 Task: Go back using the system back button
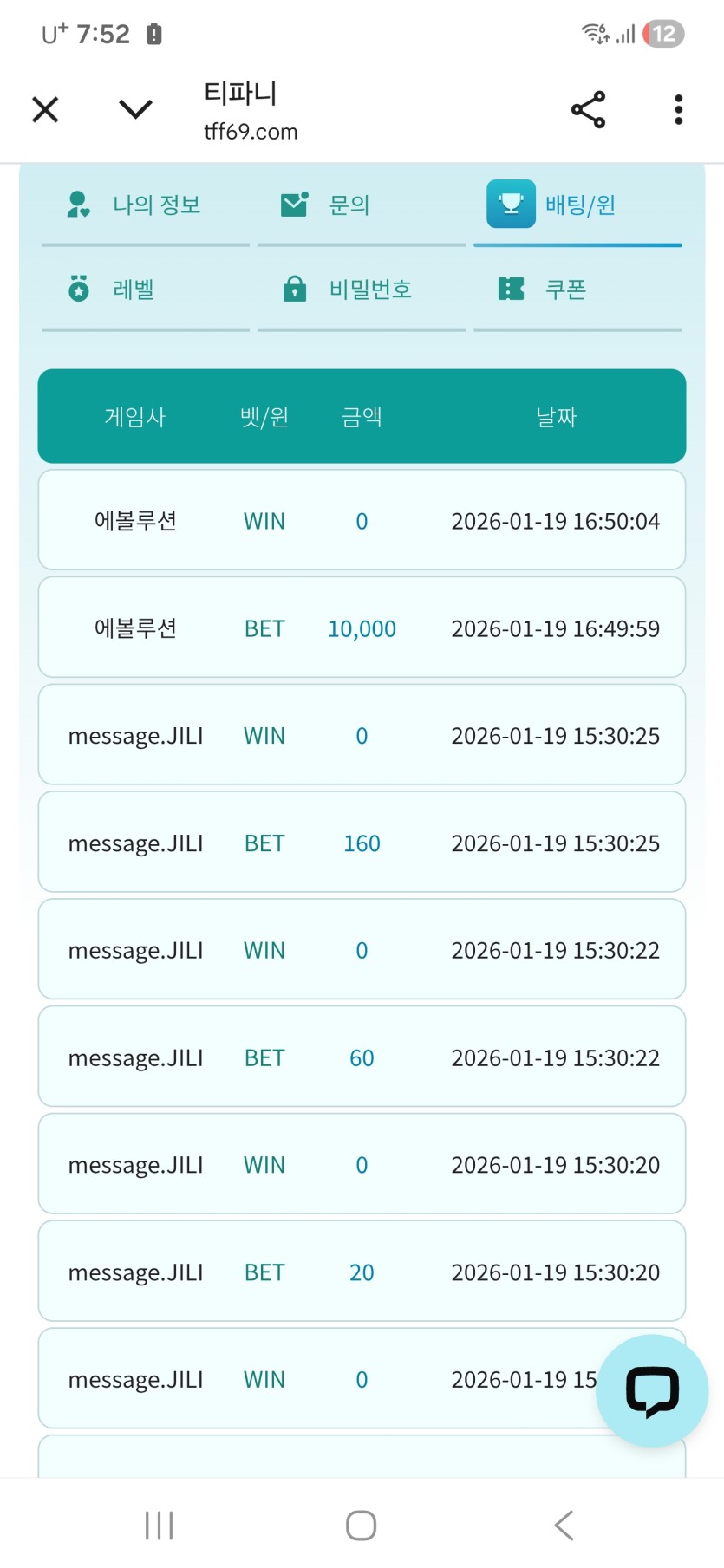point(564,1526)
